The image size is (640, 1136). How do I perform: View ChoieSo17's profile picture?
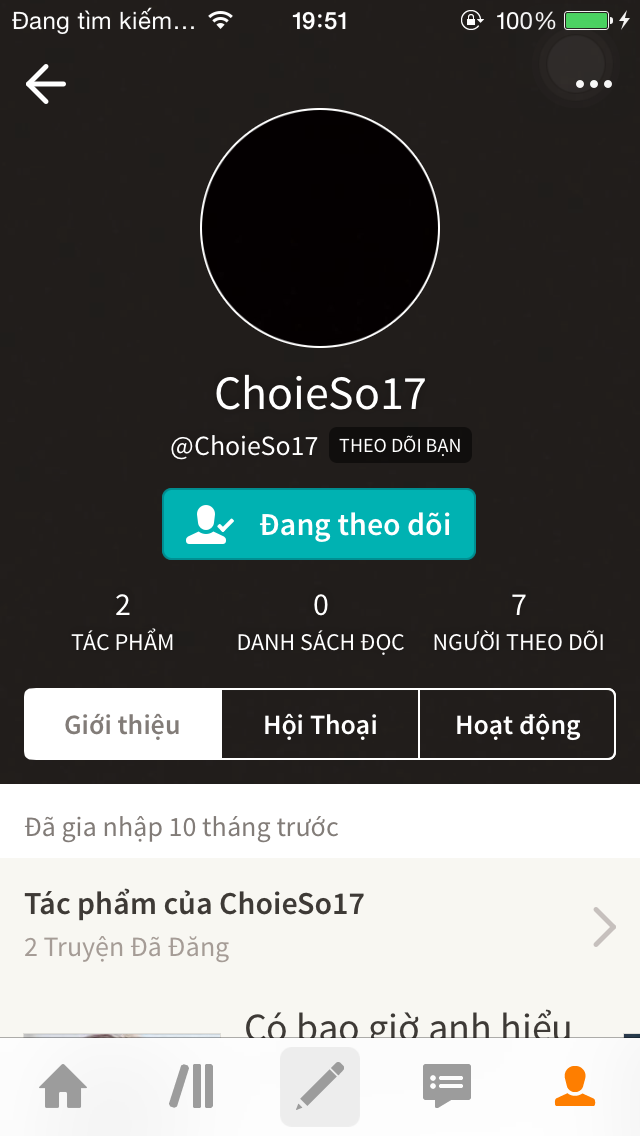tap(320, 228)
